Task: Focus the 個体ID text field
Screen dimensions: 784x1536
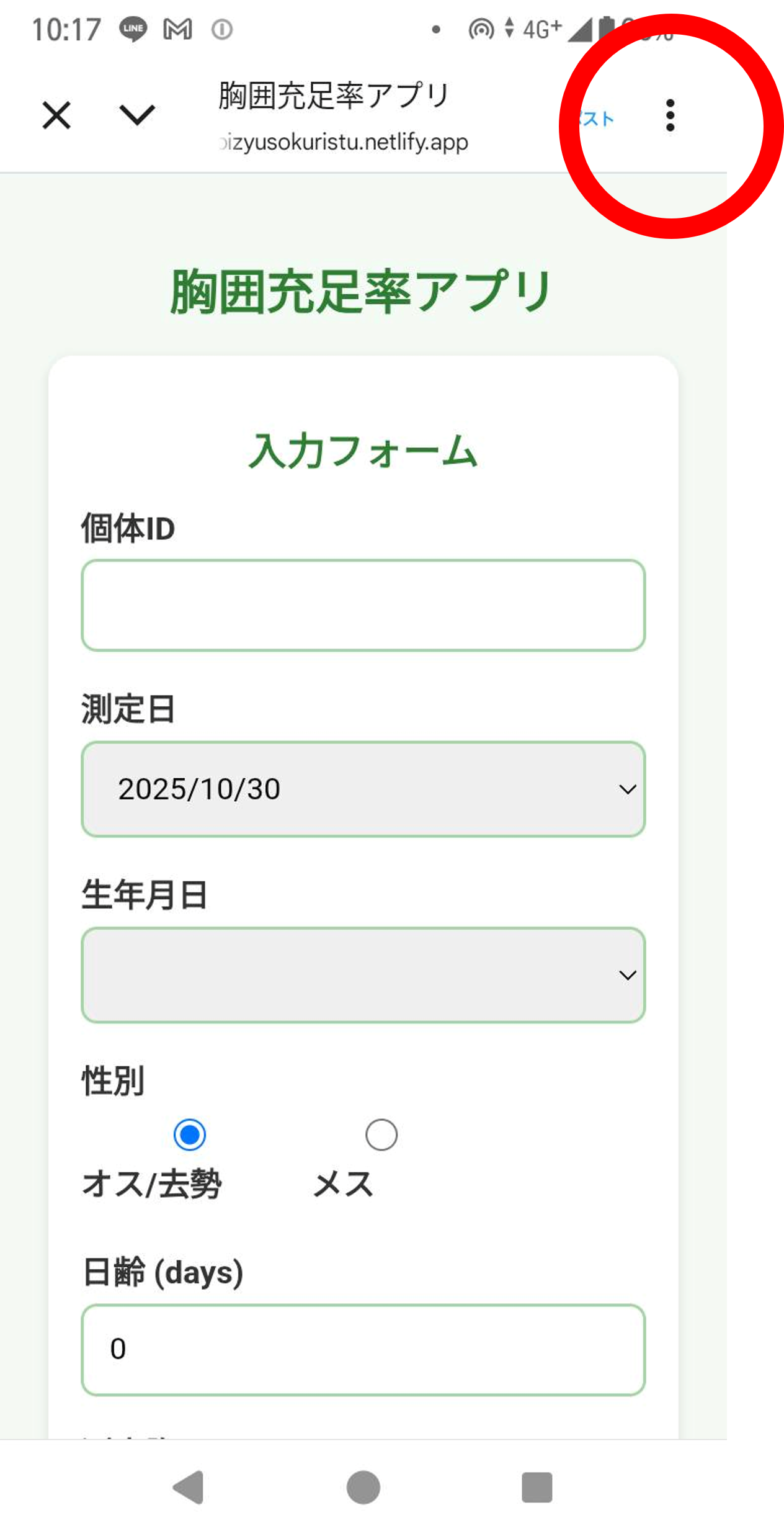Action: coord(363,605)
